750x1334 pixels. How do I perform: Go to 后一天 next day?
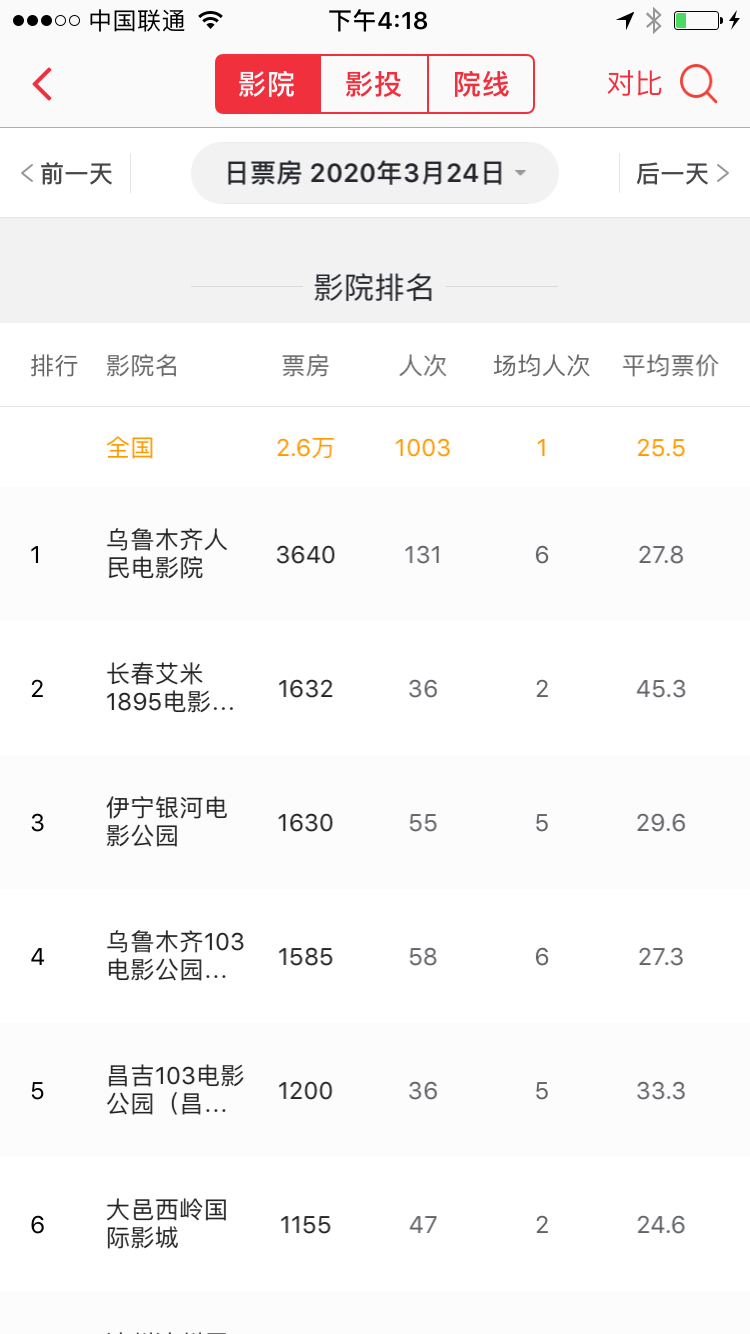[684, 174]
